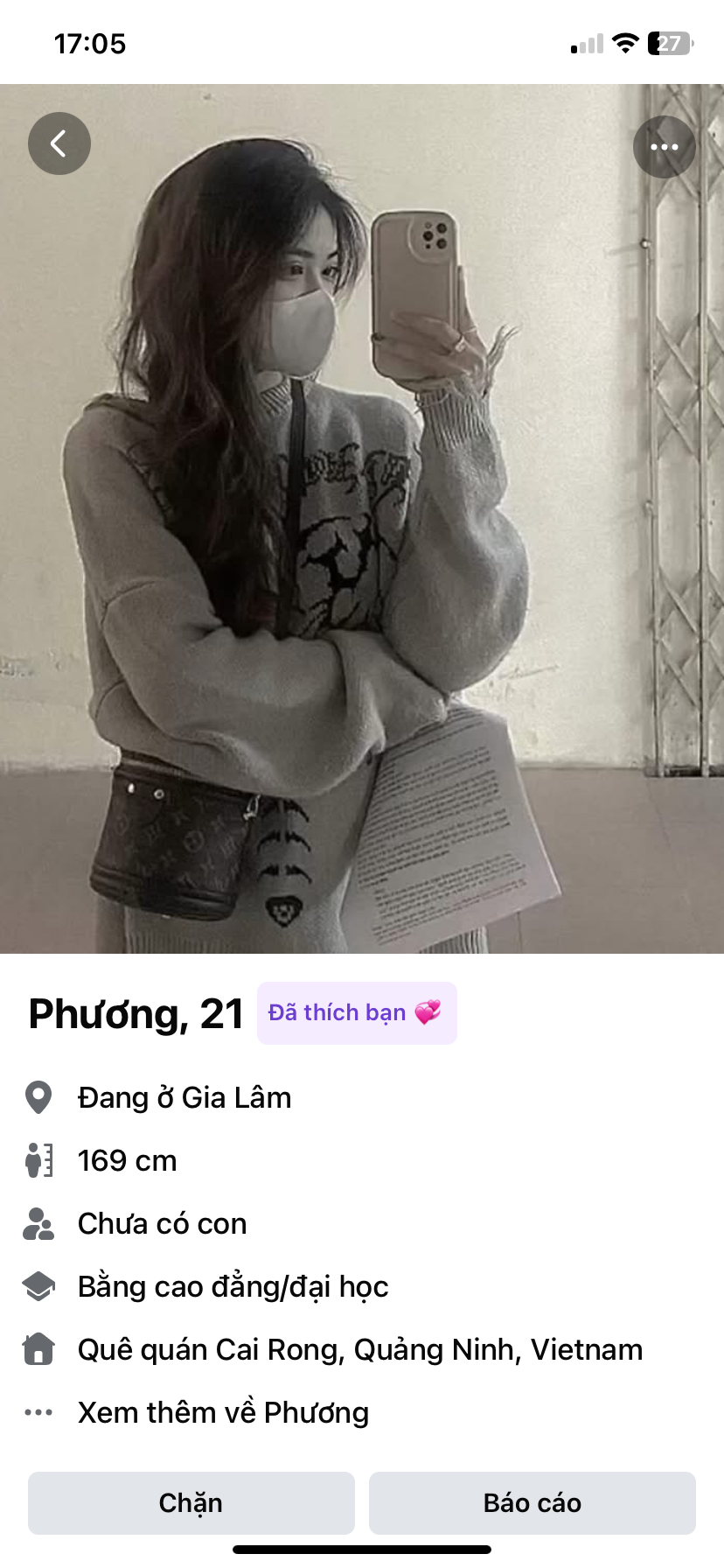Open the three-dot overflow menu
The width and height of the screenshot is (724, 1568).
(x=664, y=146)
